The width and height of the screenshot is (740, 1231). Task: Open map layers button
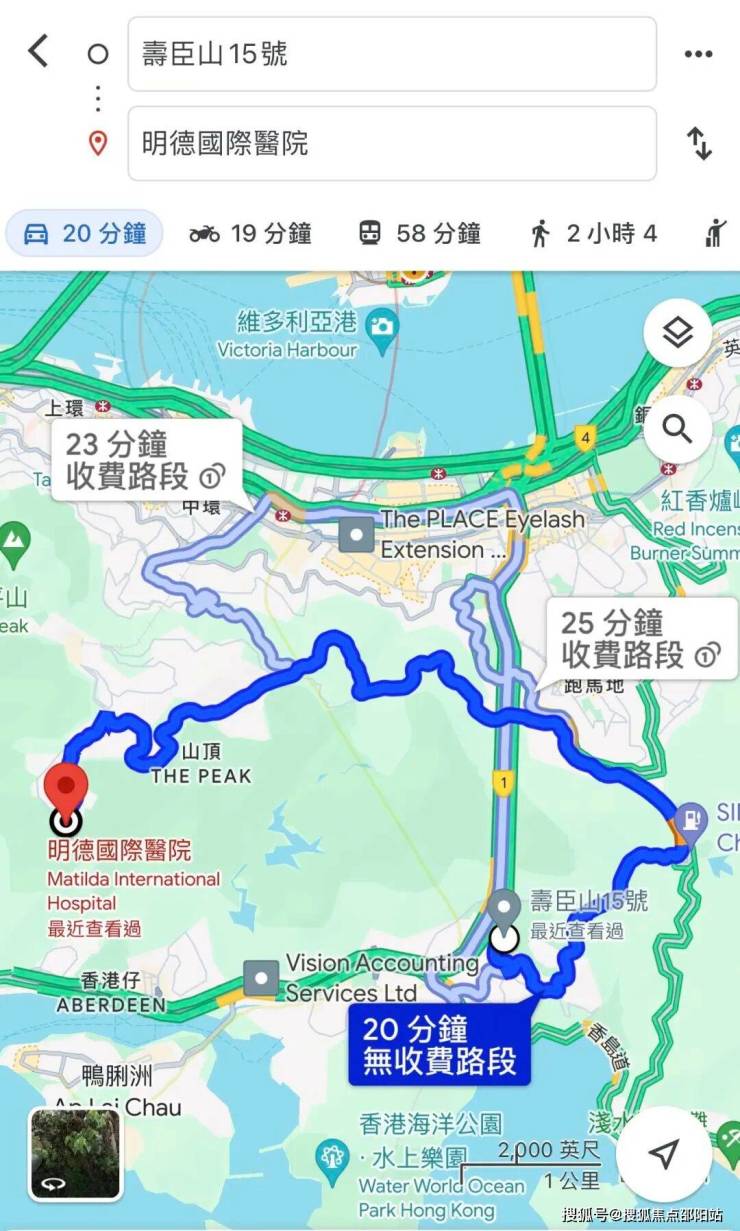click(678, 333)
